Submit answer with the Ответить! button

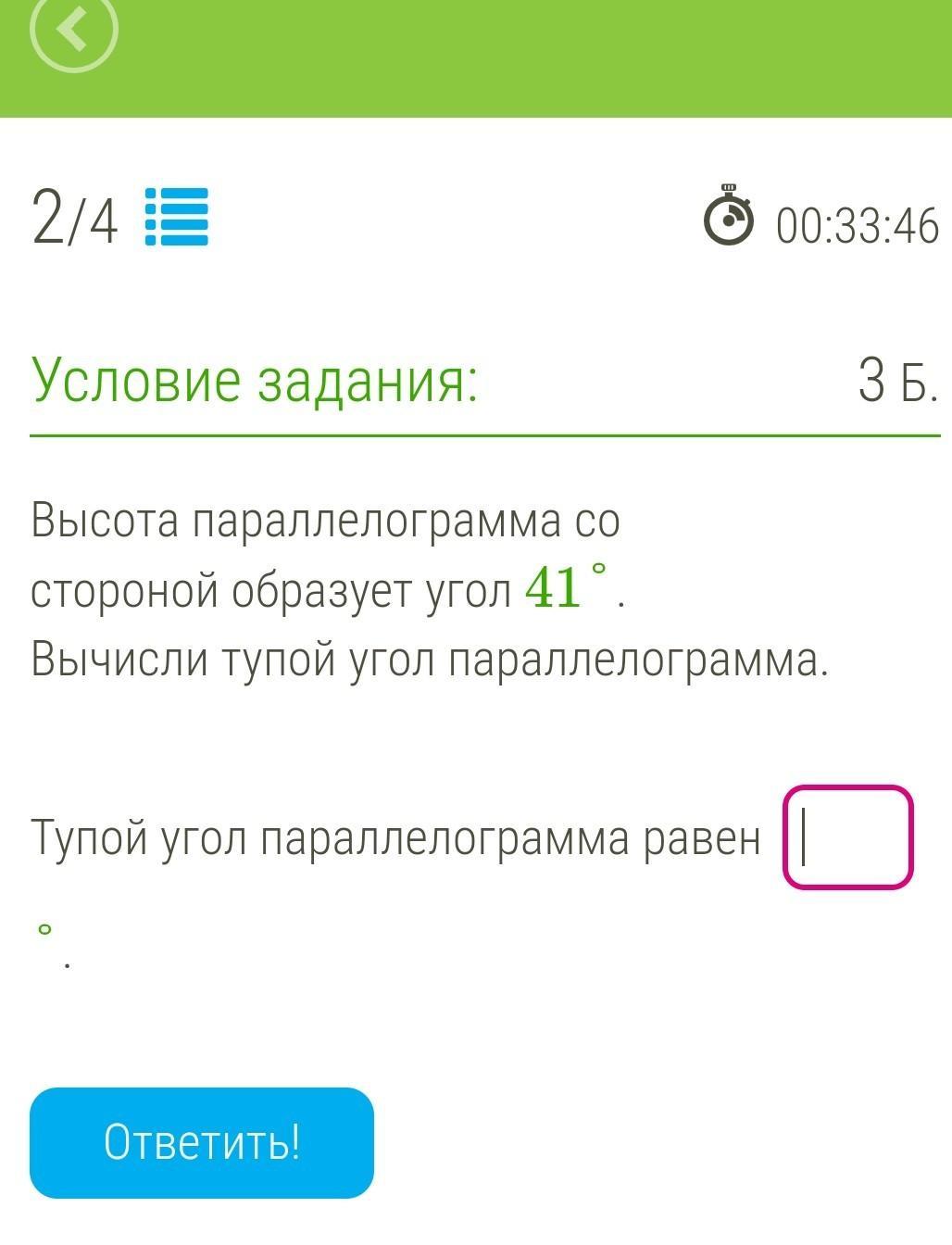pos(202,1142)
